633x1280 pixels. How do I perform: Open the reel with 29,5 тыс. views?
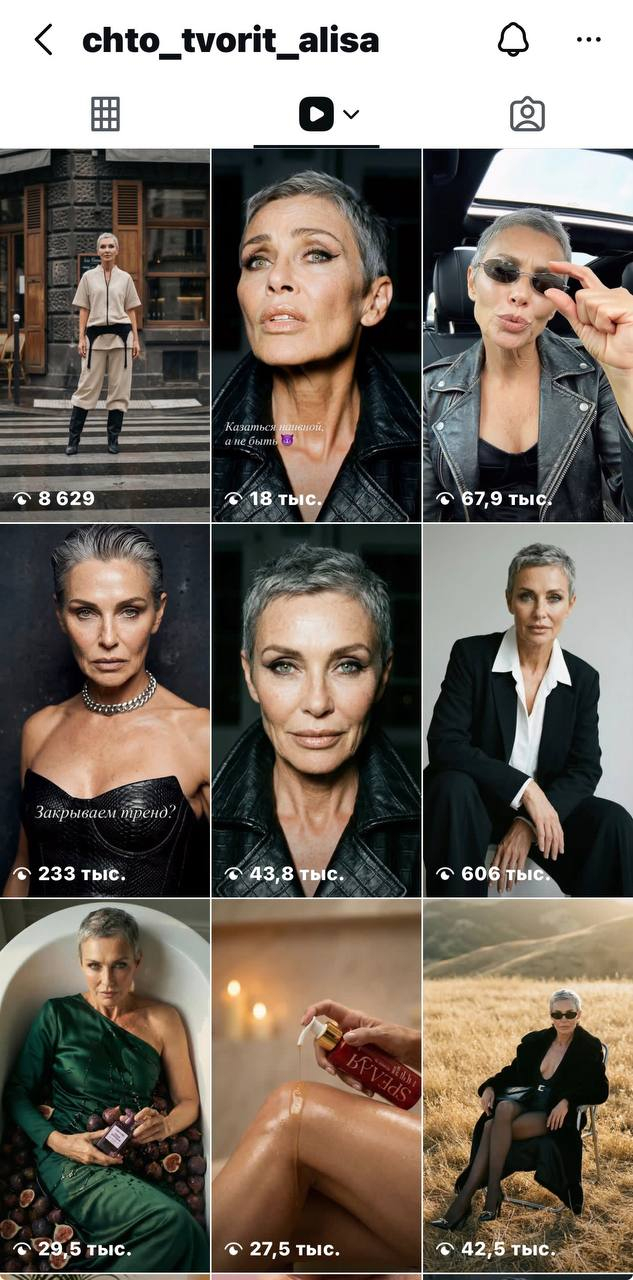coord(105,1085)
